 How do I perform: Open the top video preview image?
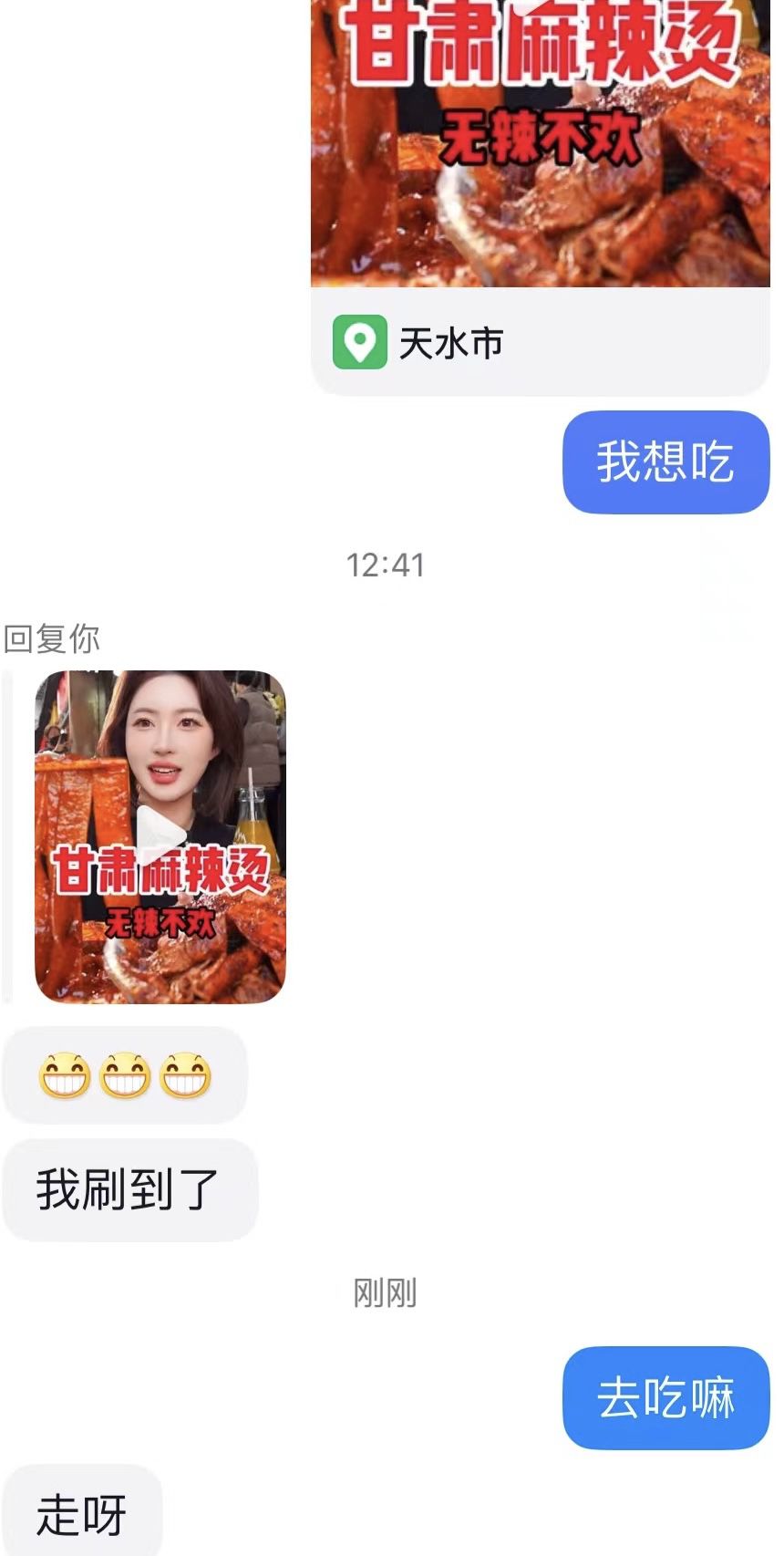pyautogui.click(x=542, y=146)
